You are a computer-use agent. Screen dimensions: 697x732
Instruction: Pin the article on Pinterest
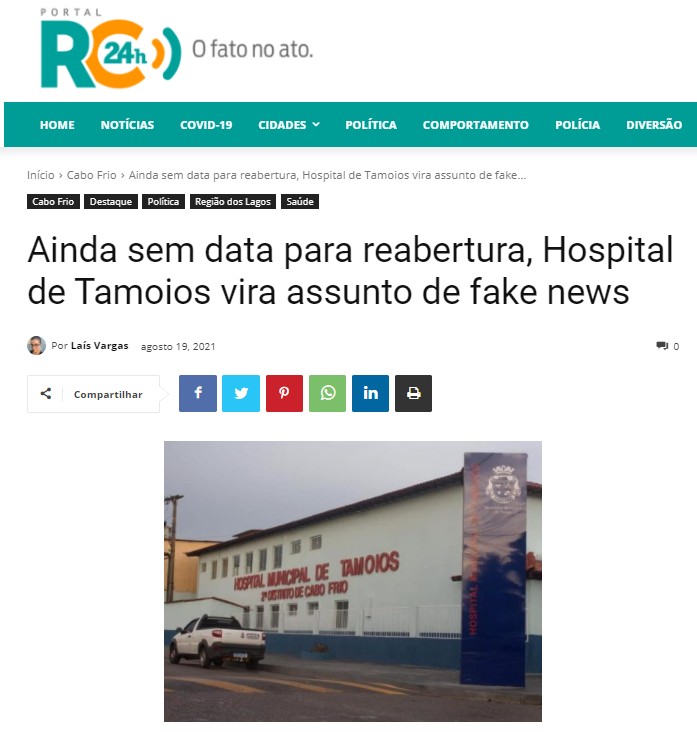point(284,393)
